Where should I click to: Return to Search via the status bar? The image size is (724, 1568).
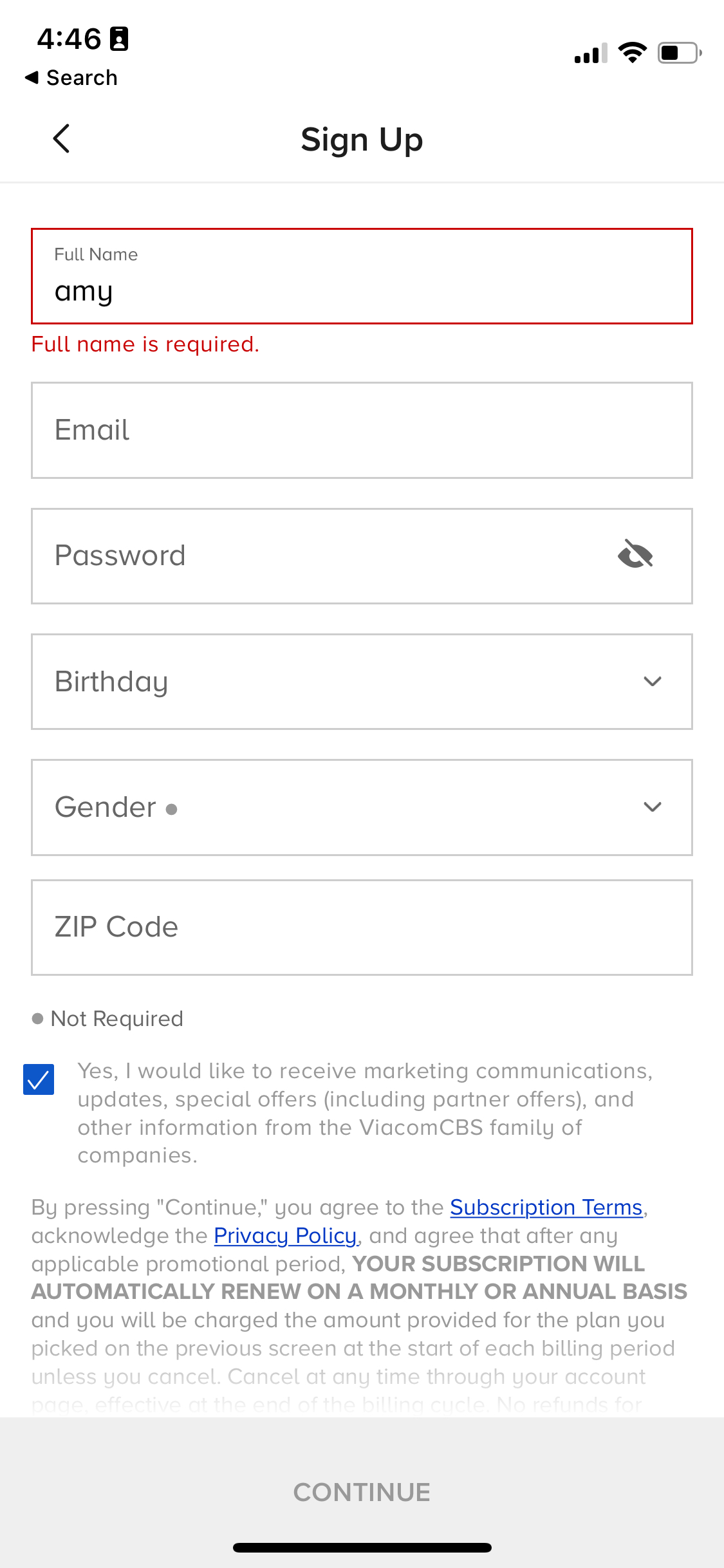click(71, 77)
